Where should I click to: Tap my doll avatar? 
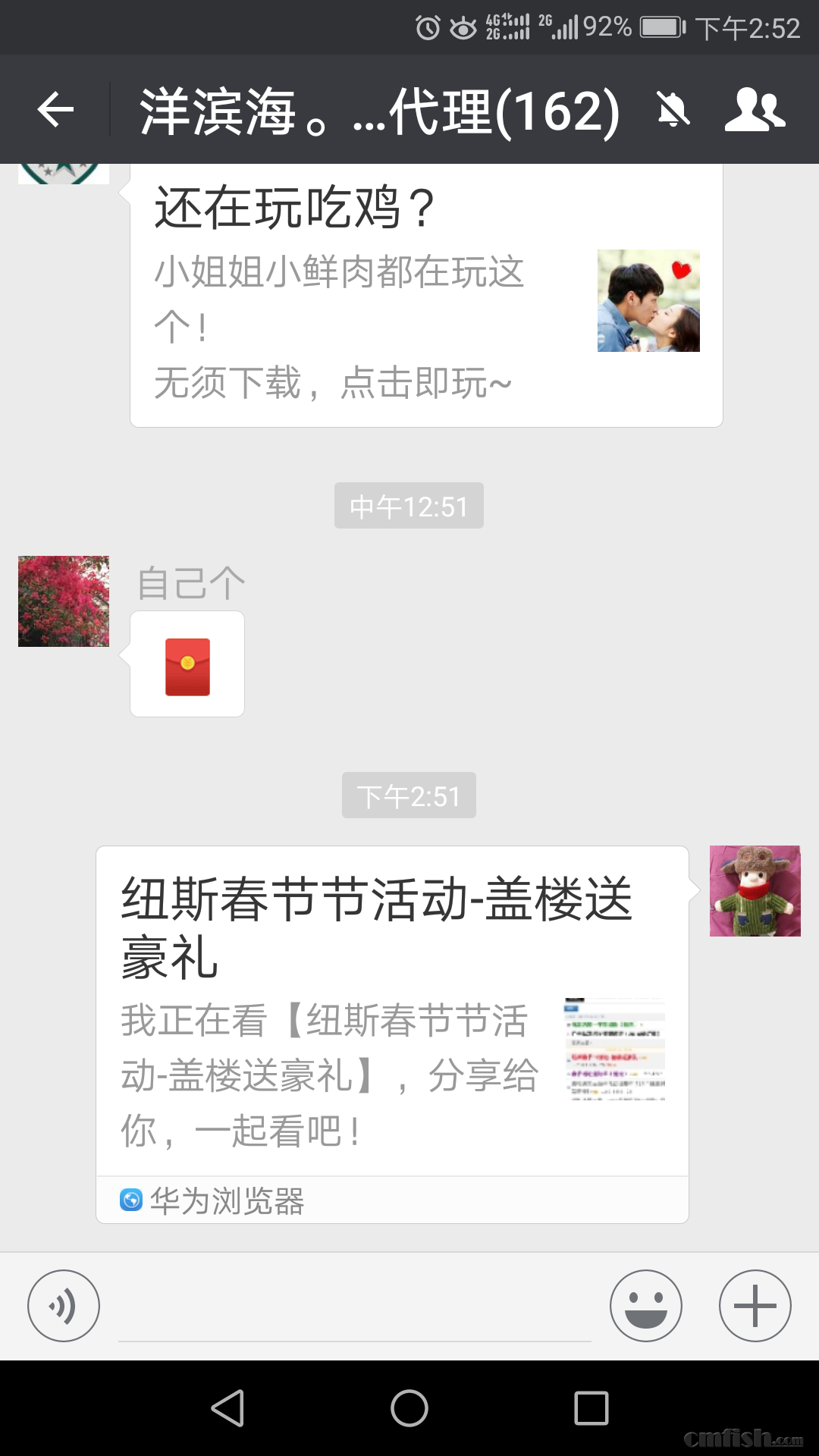click(755, 891)
